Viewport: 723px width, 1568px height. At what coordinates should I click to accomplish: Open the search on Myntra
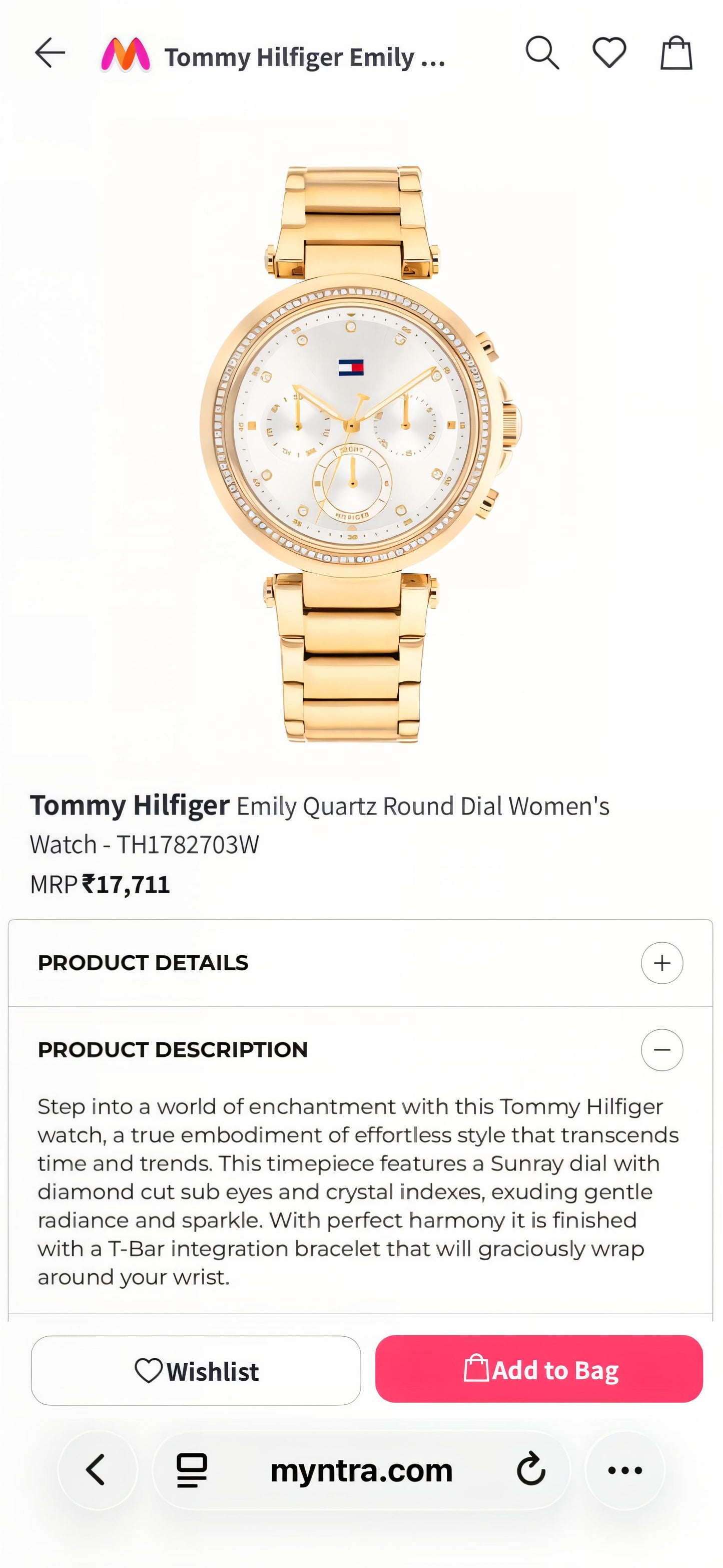(543, 54)
